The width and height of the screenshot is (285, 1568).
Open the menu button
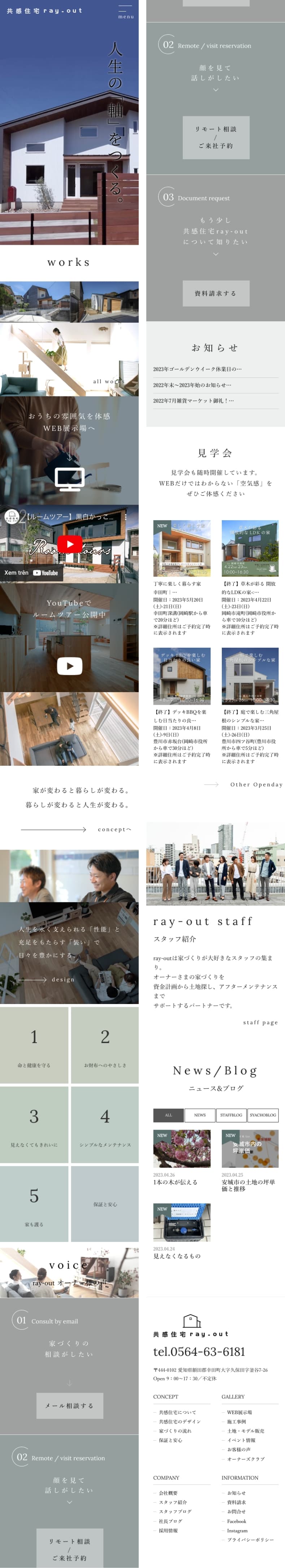pyautogui.click(x=125, y=12)
